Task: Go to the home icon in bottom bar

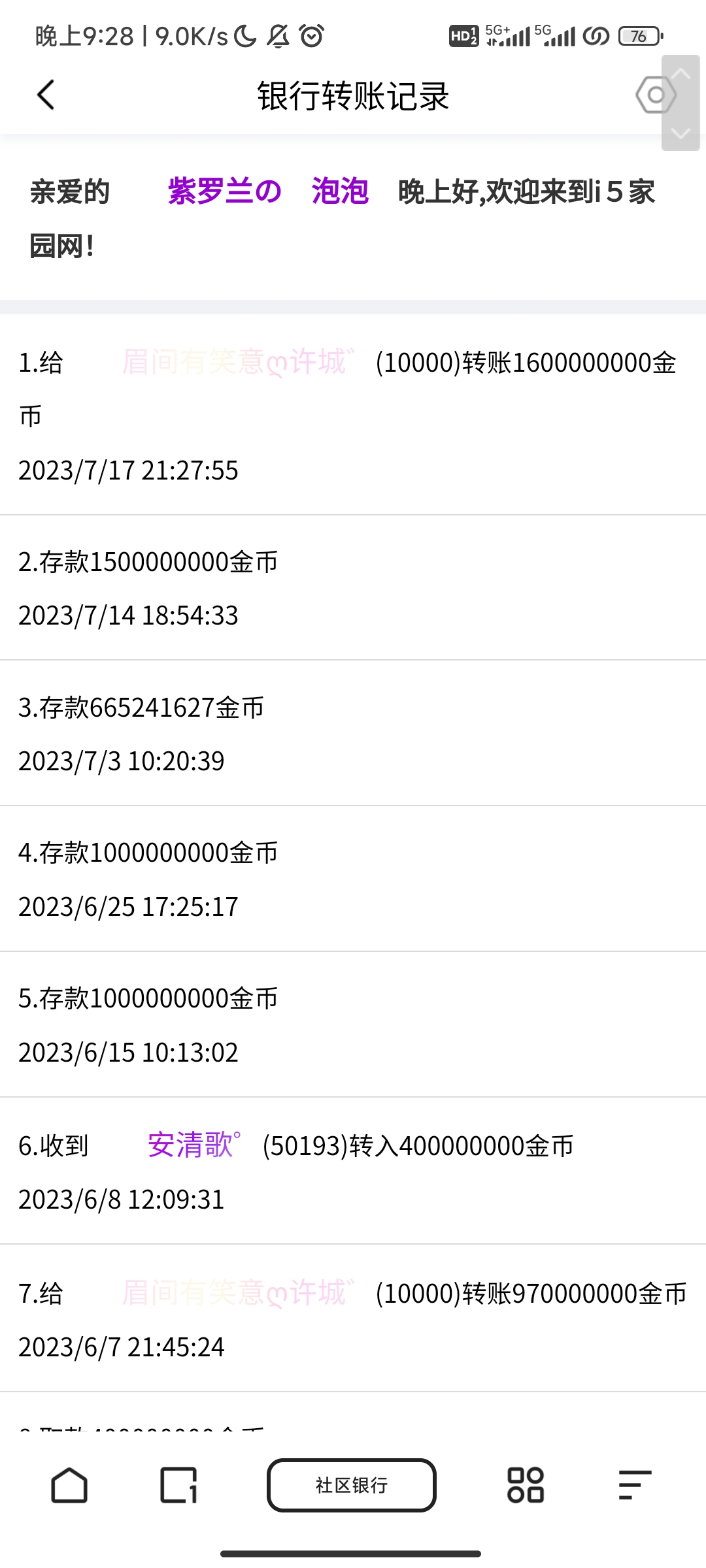Action: coord(69,1485)
